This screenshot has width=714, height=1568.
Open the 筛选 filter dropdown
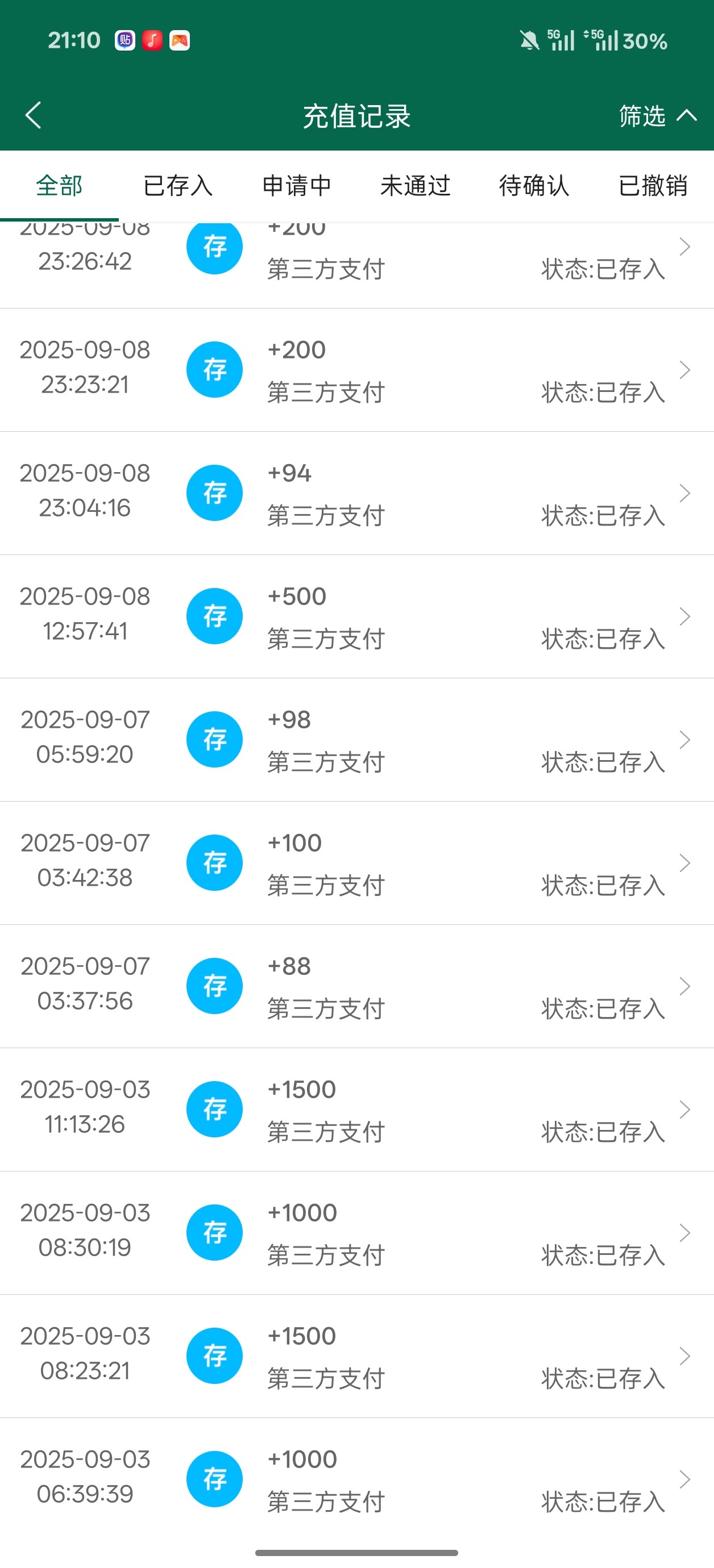click(x=656, y=116)
